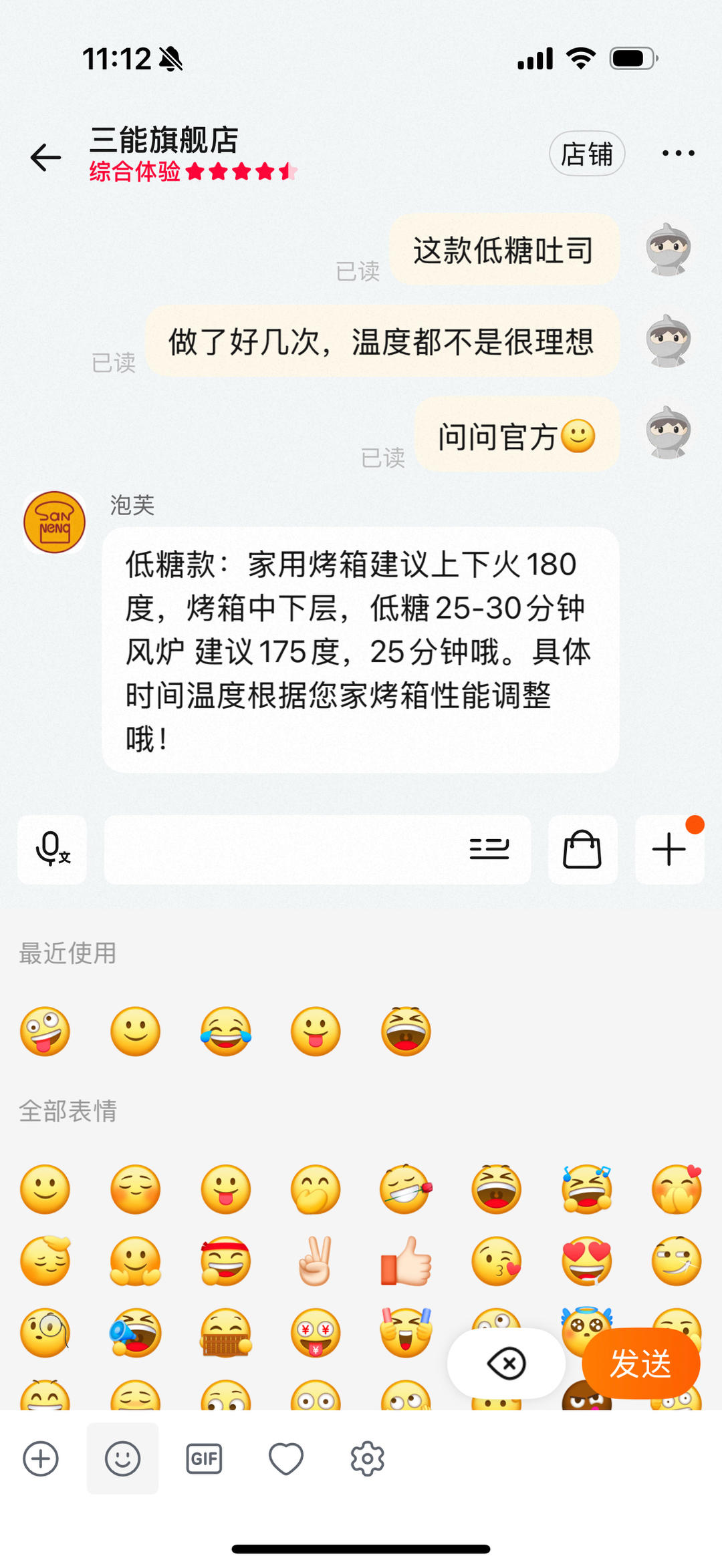Insert the thumbs-up emoji
The image size is (722, 1568).
[x=406, y=1261]
